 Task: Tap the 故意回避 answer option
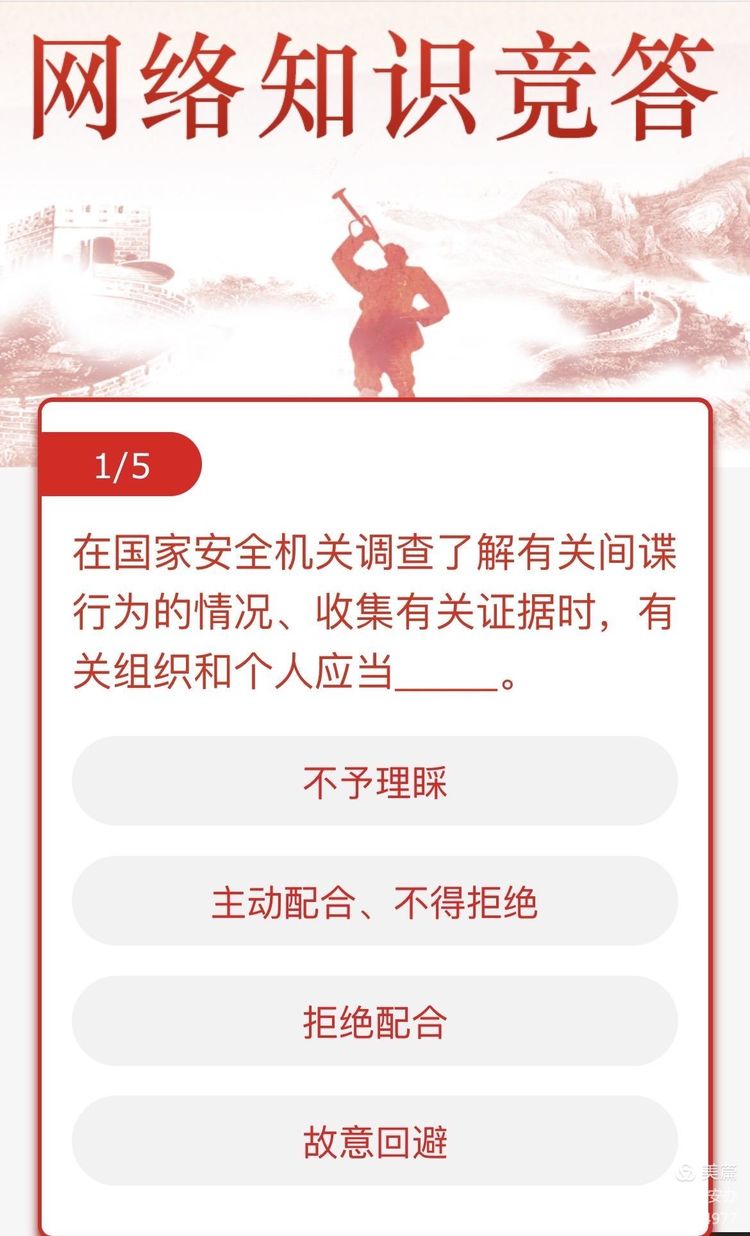click(x=375, y=1142)
